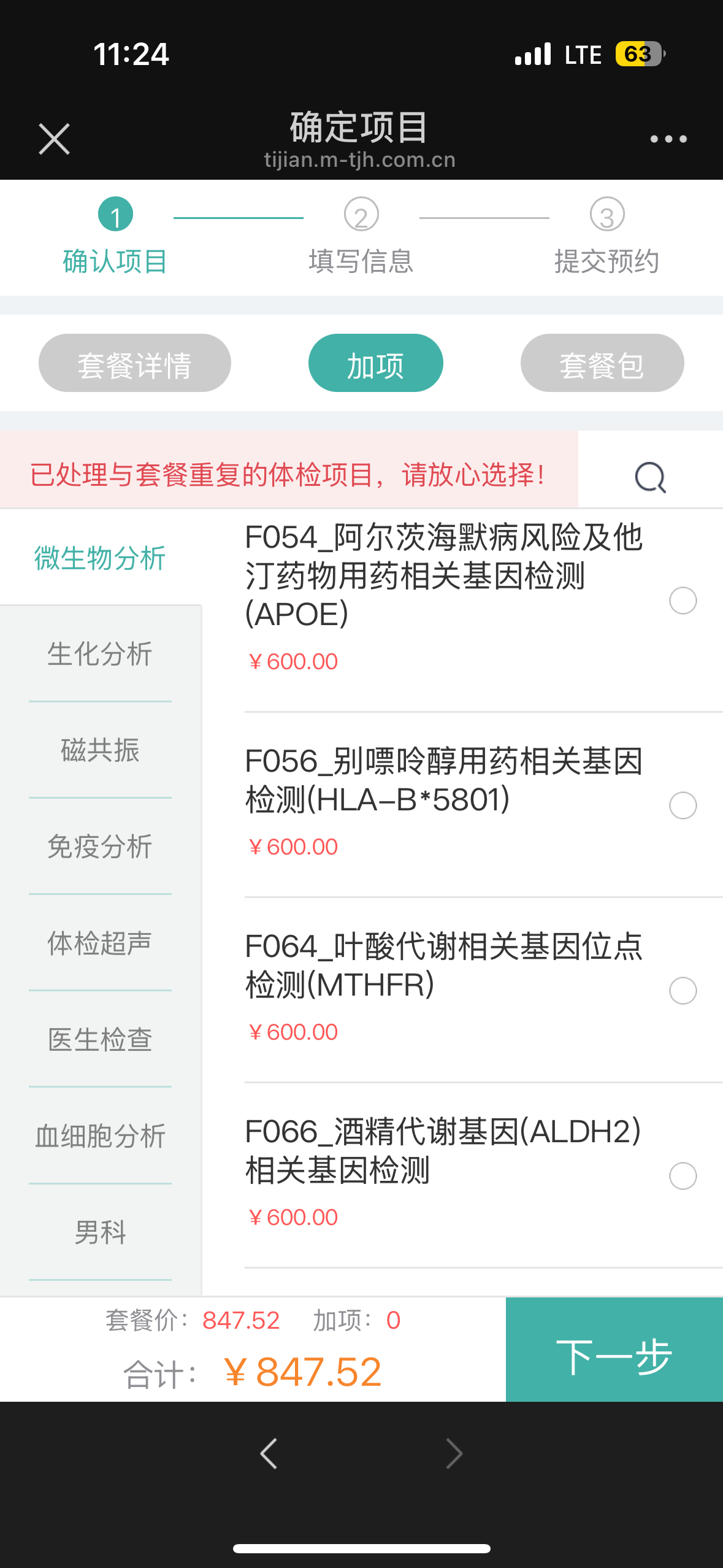
Task: Choose the 血细胞分析 category
Action: (100, 1136)
